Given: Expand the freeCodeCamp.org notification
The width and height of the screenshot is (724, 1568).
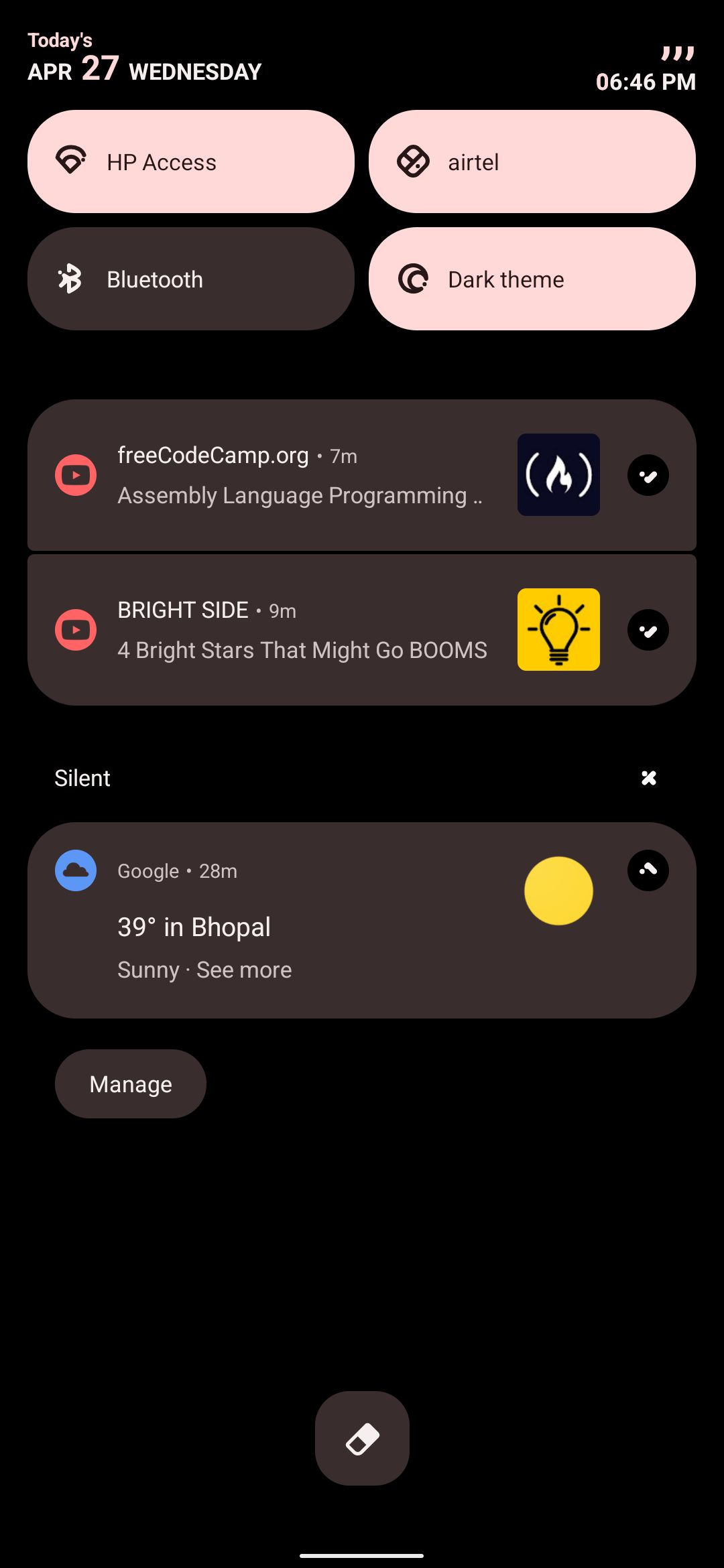Looking at the screenshot, I should [x=648, y=476].
